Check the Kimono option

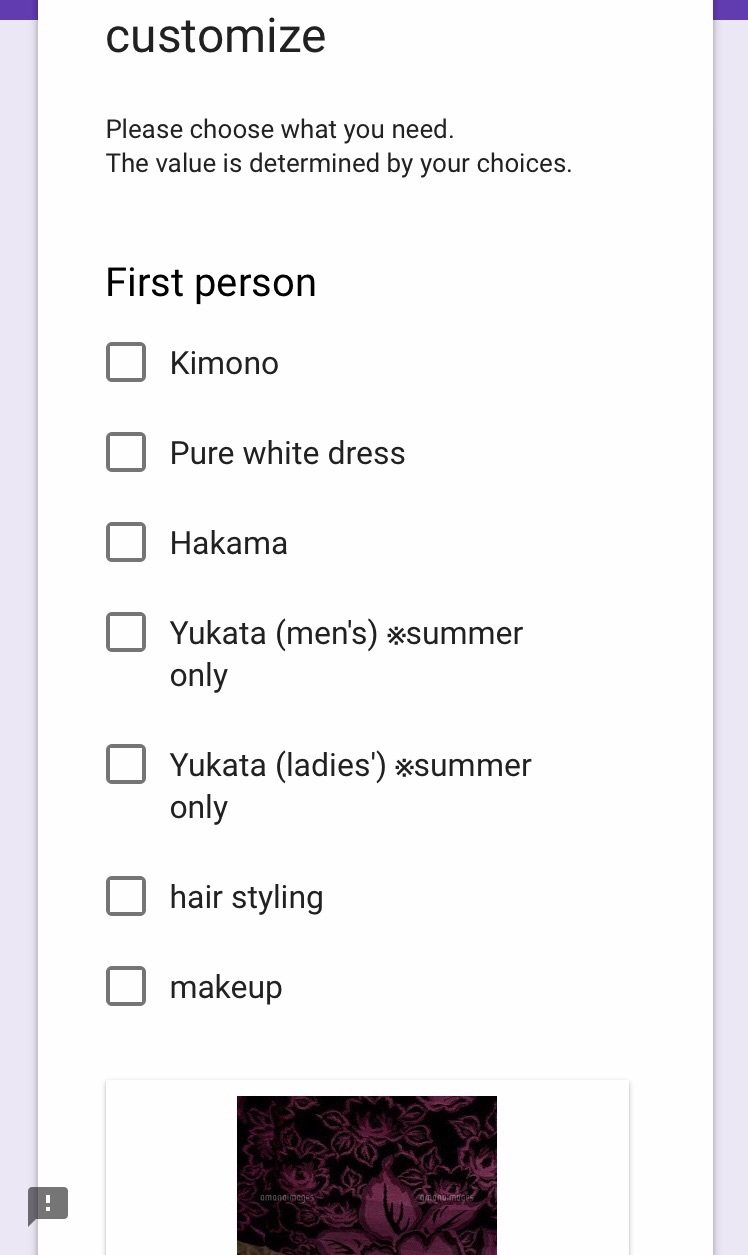click(126, 362)
